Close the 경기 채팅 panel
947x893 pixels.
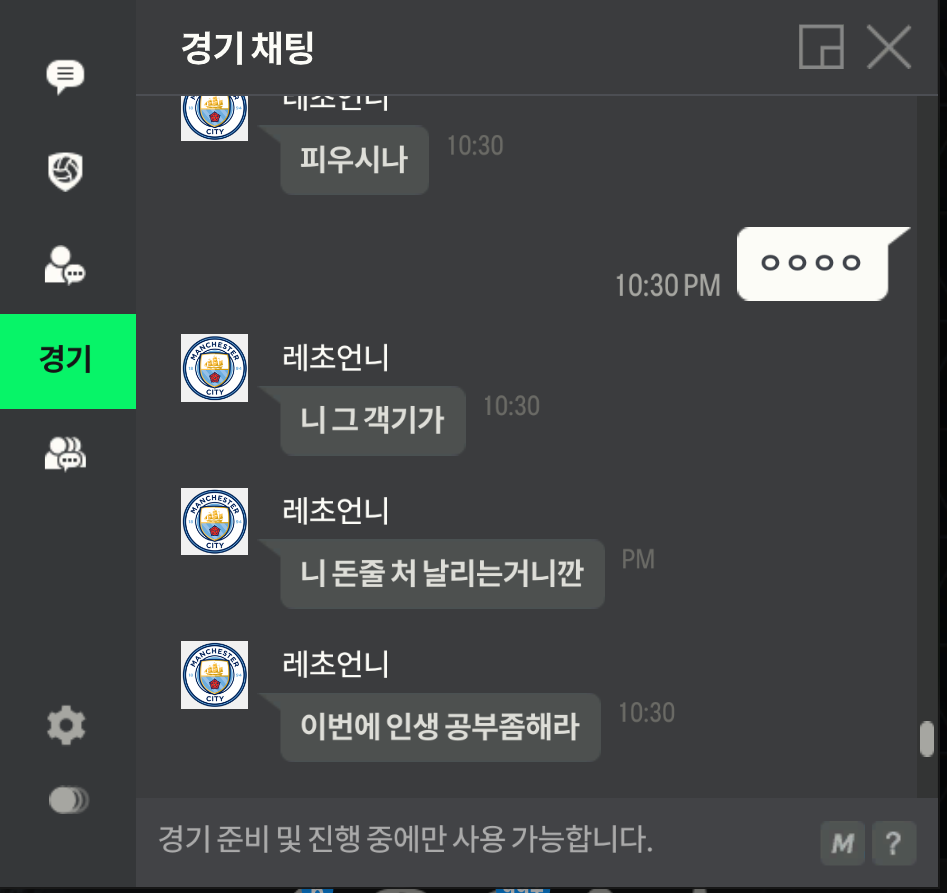(x=888, y=47)
